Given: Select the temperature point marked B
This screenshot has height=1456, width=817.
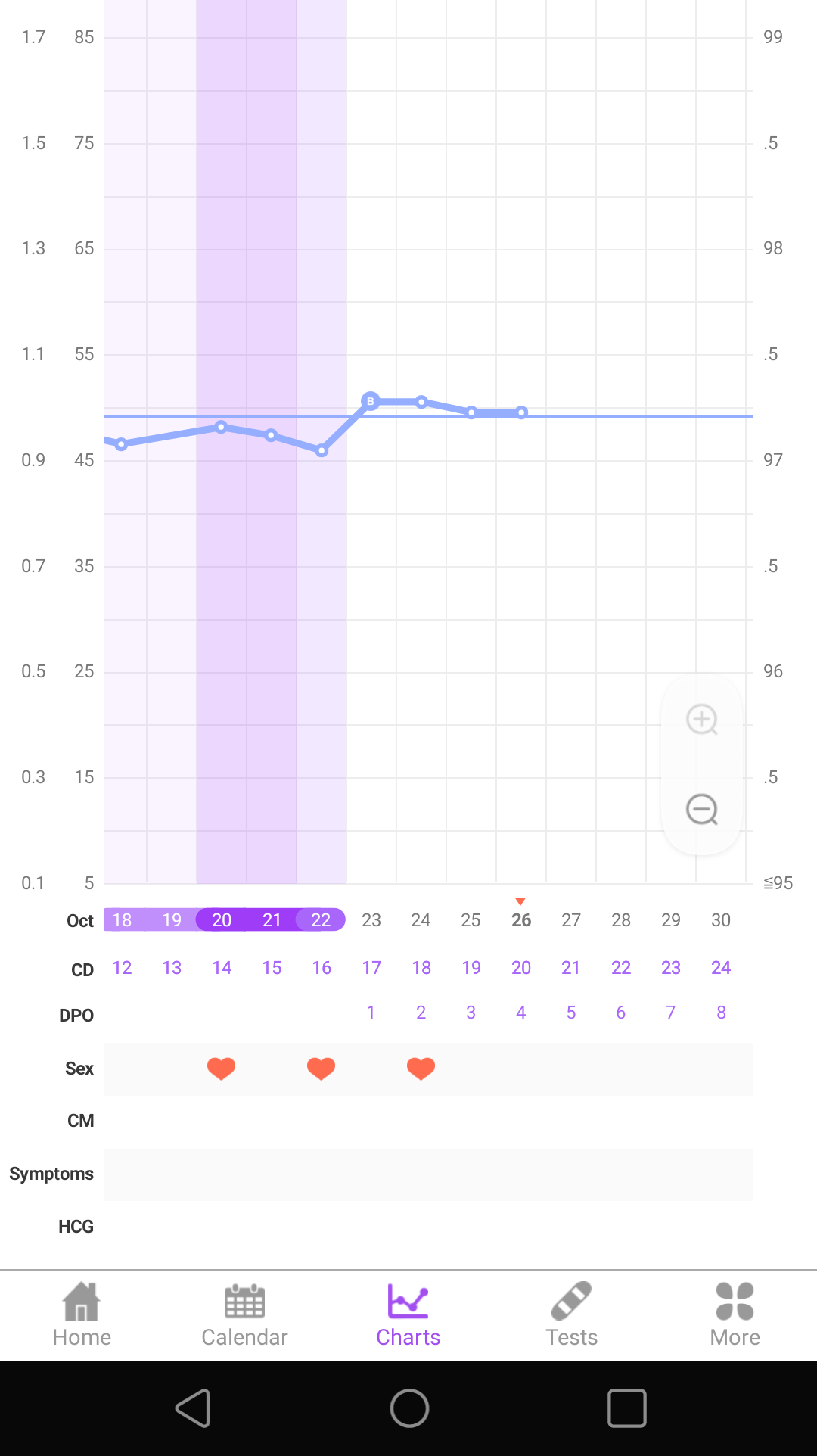Looking at the screenshot, I should pyautogui.click(x=371, y=401).
